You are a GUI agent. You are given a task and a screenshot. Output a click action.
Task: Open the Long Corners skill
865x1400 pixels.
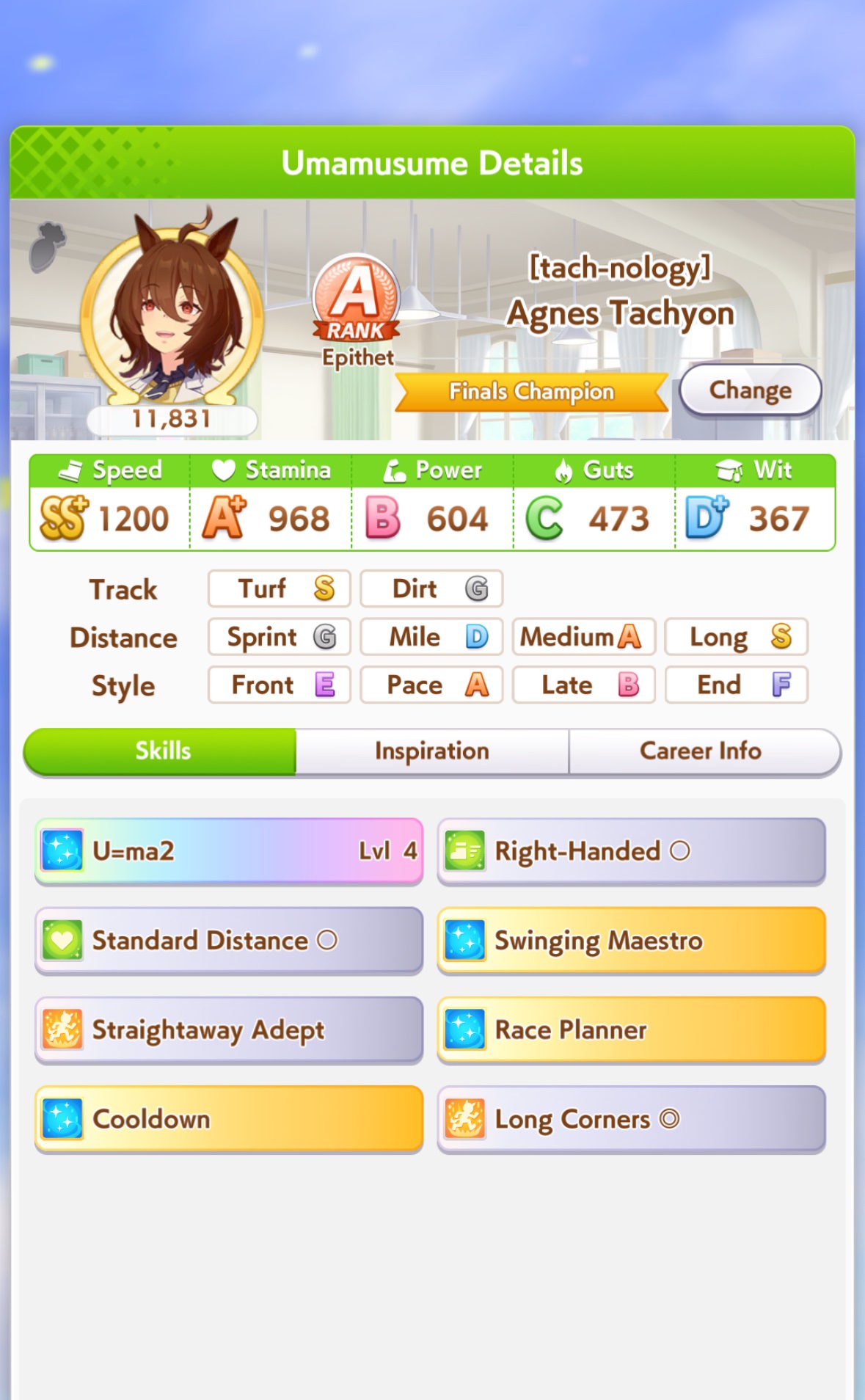(x=632, y=1120)
